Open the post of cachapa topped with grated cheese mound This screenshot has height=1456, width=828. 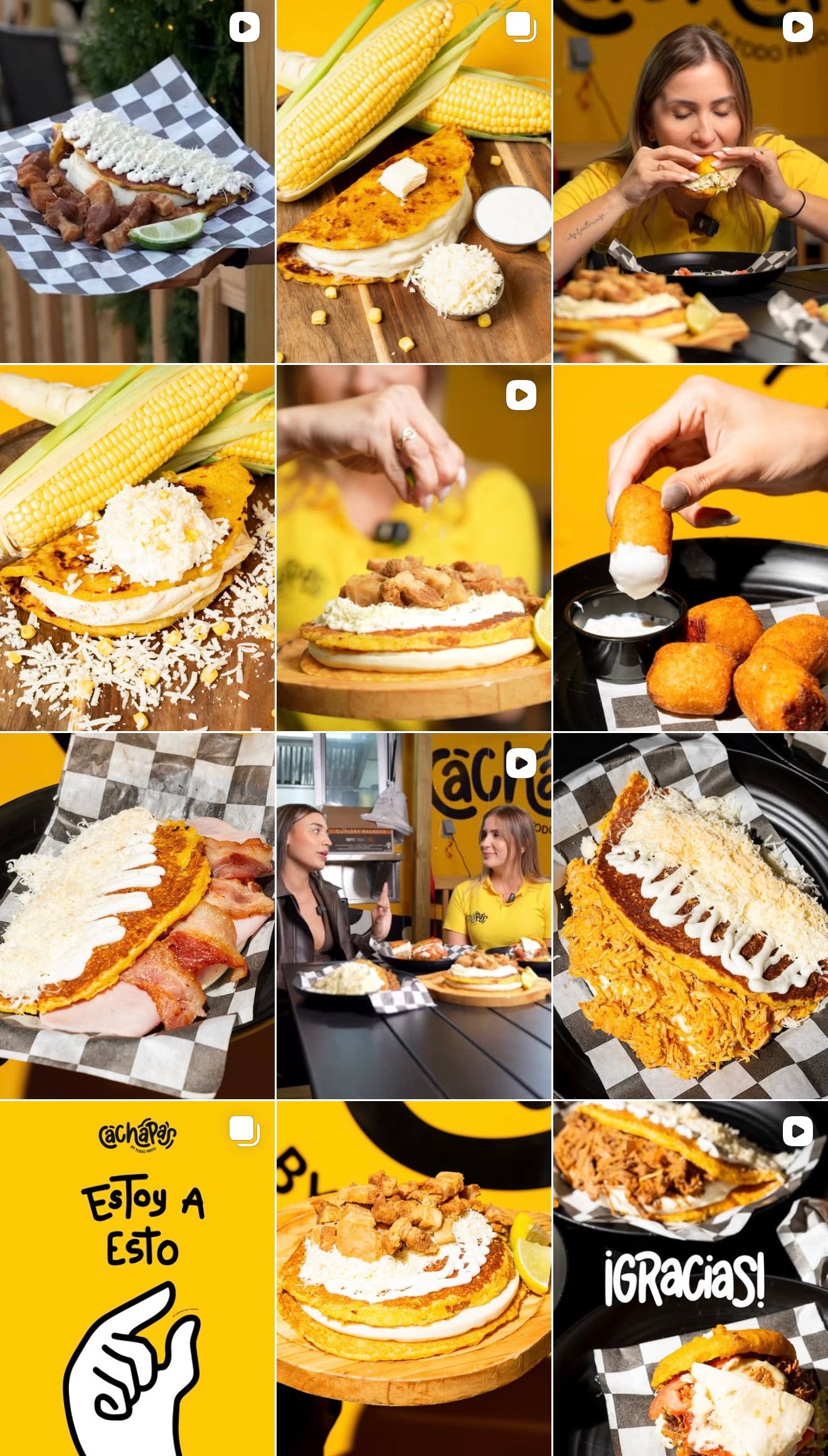pyautogui.click(x=137, y=548)
